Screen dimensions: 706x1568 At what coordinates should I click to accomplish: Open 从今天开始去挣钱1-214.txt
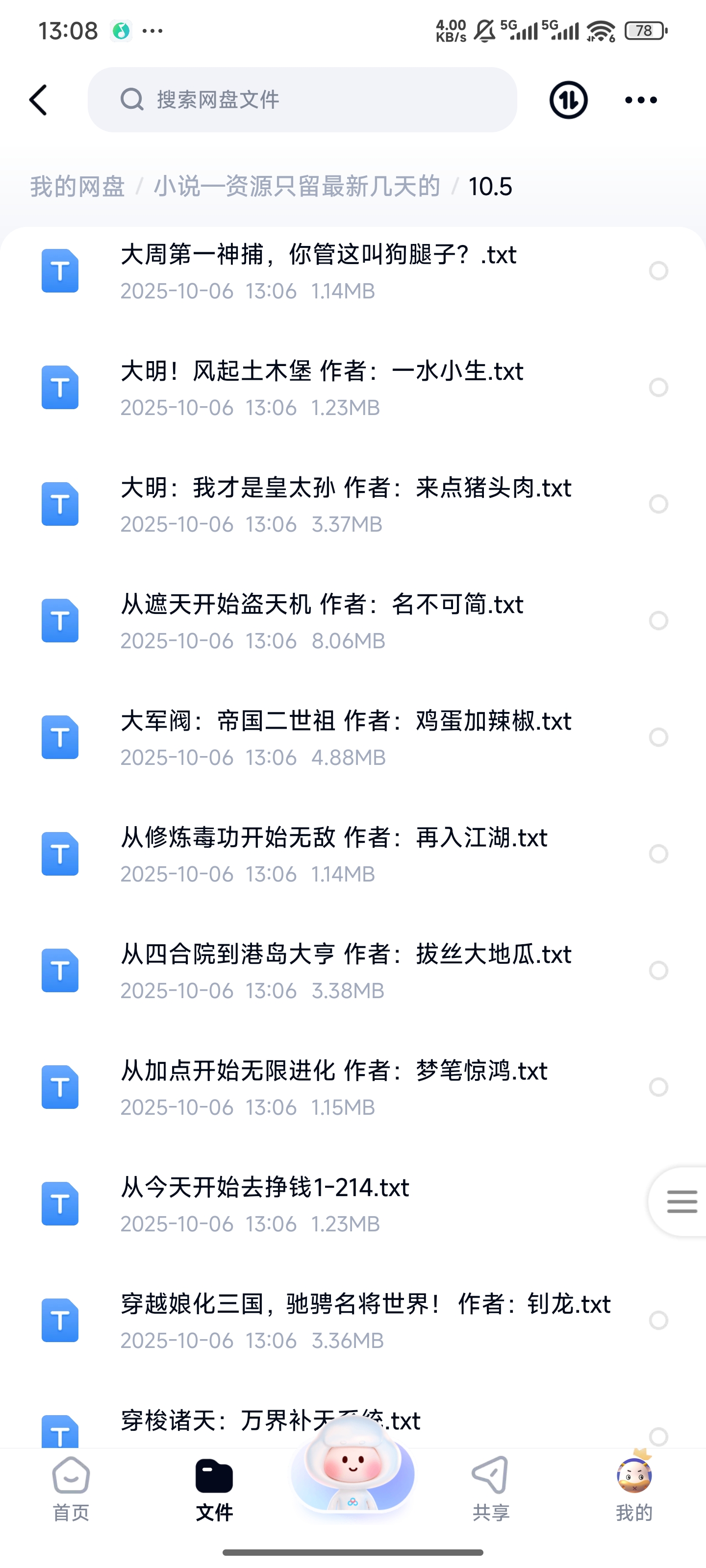[265, 1203]
